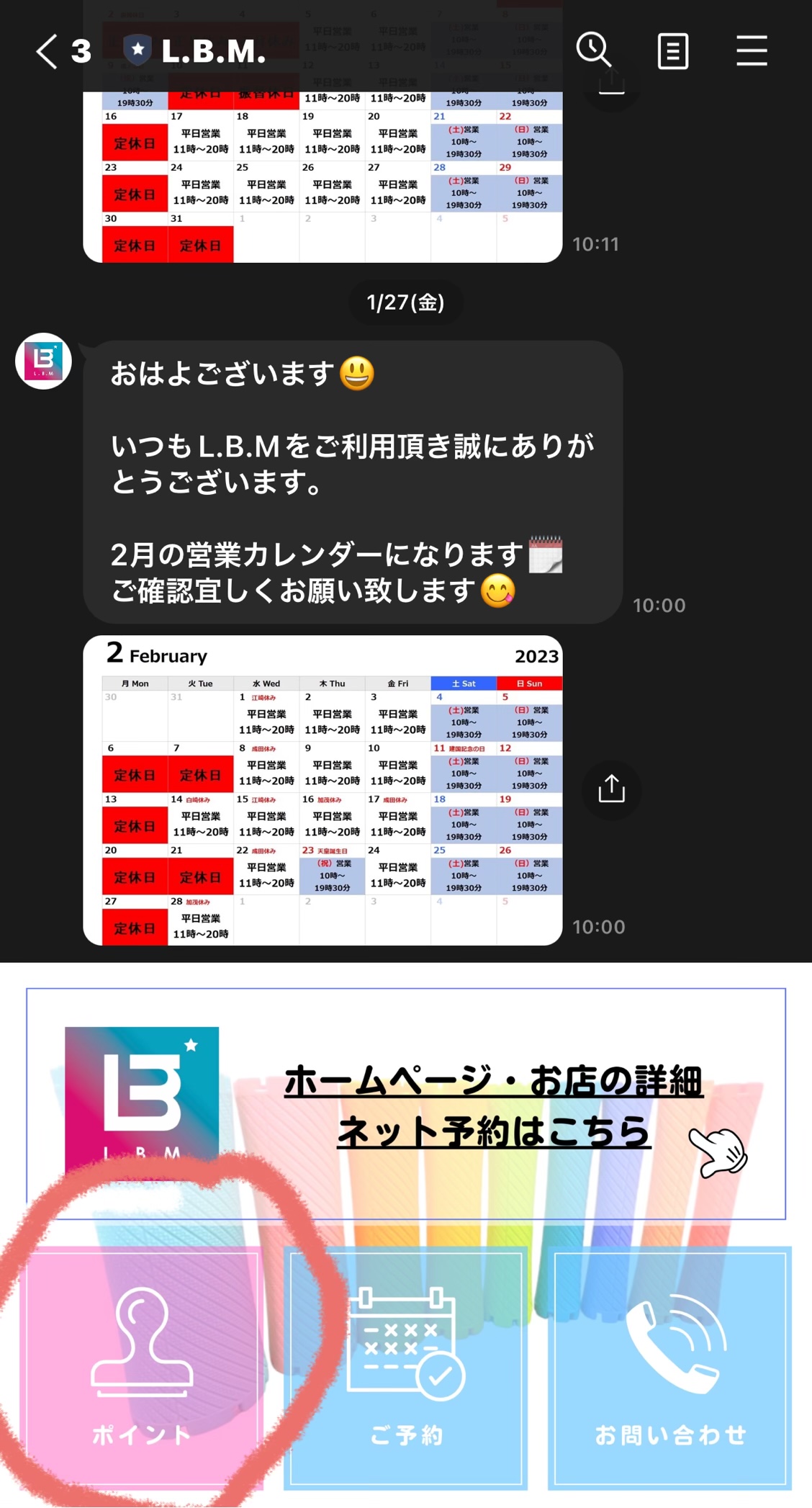Viewport: 812px width, 1508px height.
Task: Open the hamburger menu
Action: click(x=752, y=51)
